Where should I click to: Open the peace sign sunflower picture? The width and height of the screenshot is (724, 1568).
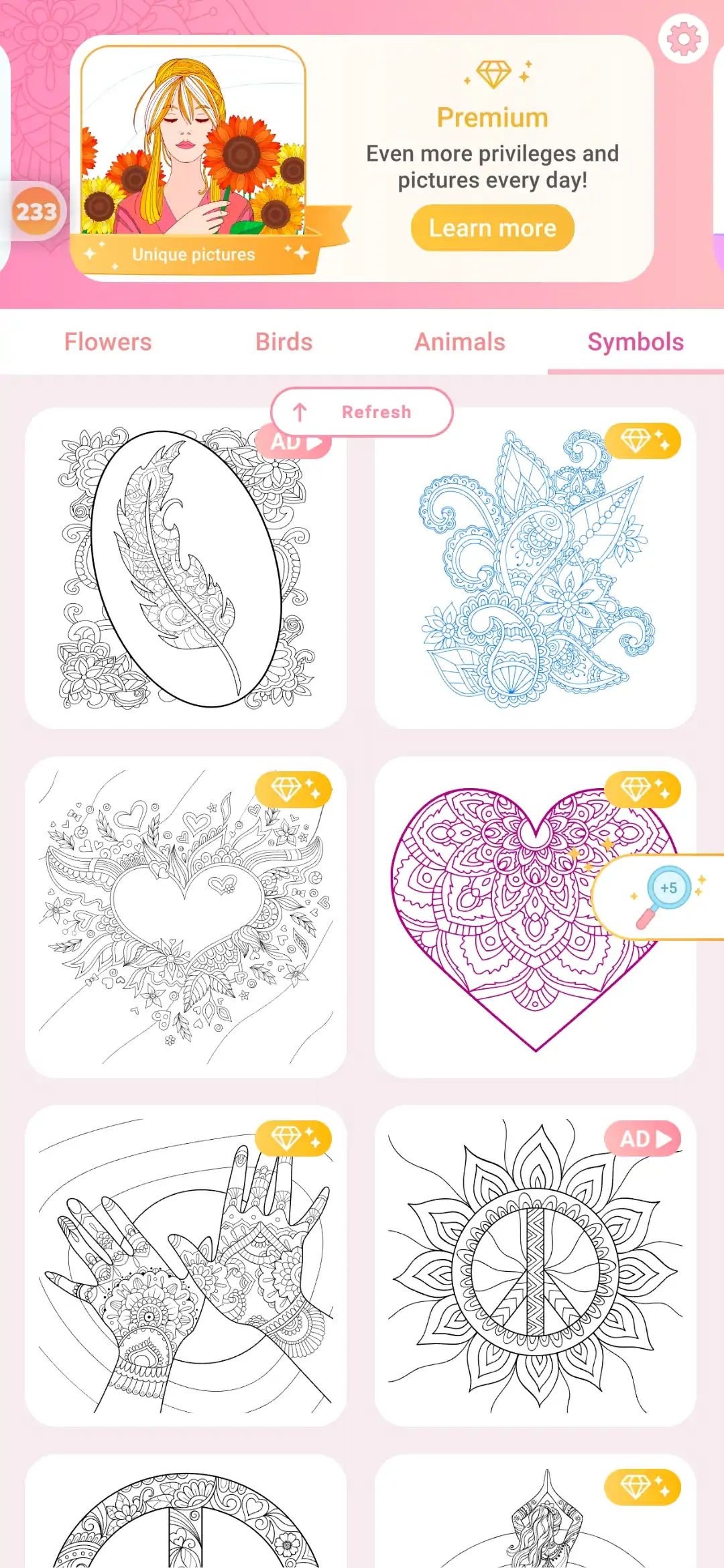535,1266
